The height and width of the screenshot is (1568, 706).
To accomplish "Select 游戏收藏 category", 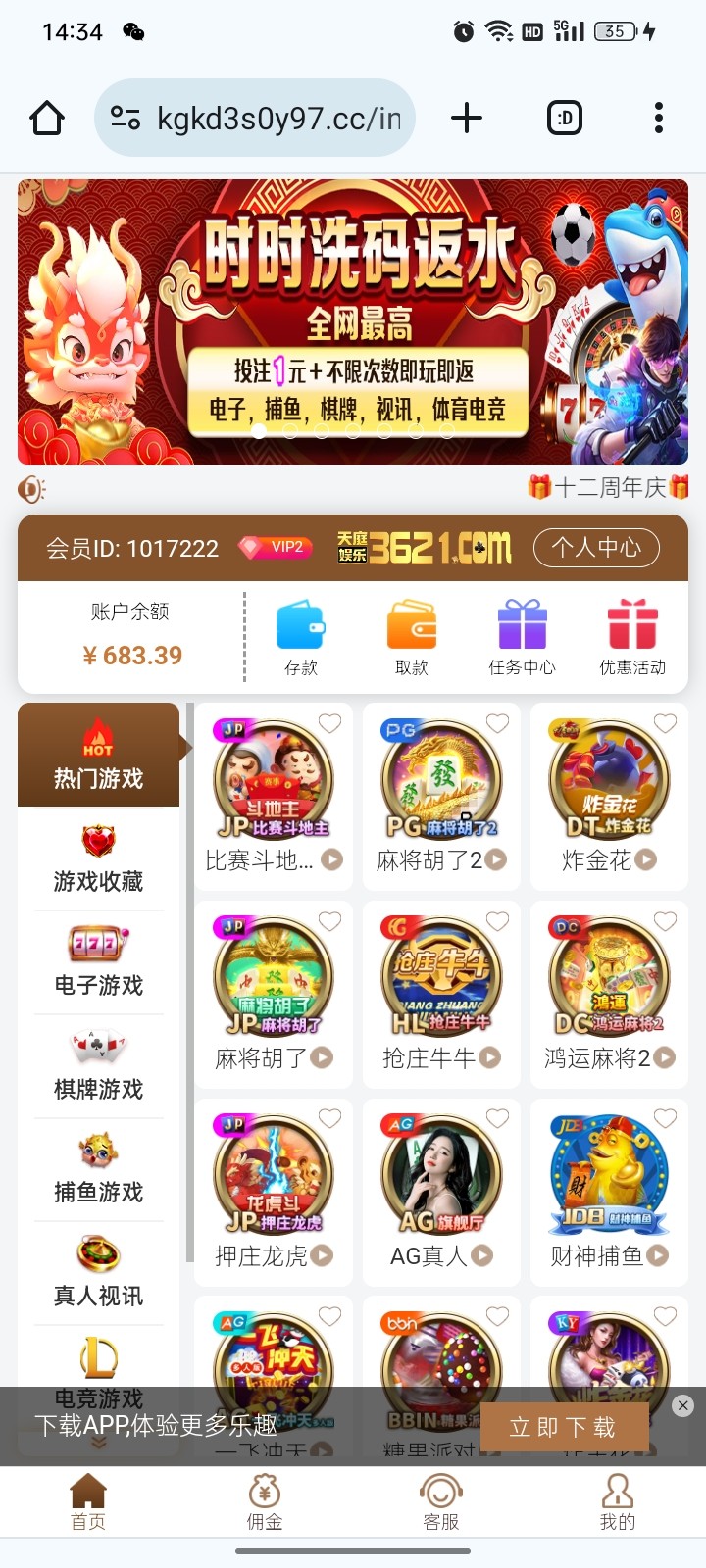I will pos(98,859).
